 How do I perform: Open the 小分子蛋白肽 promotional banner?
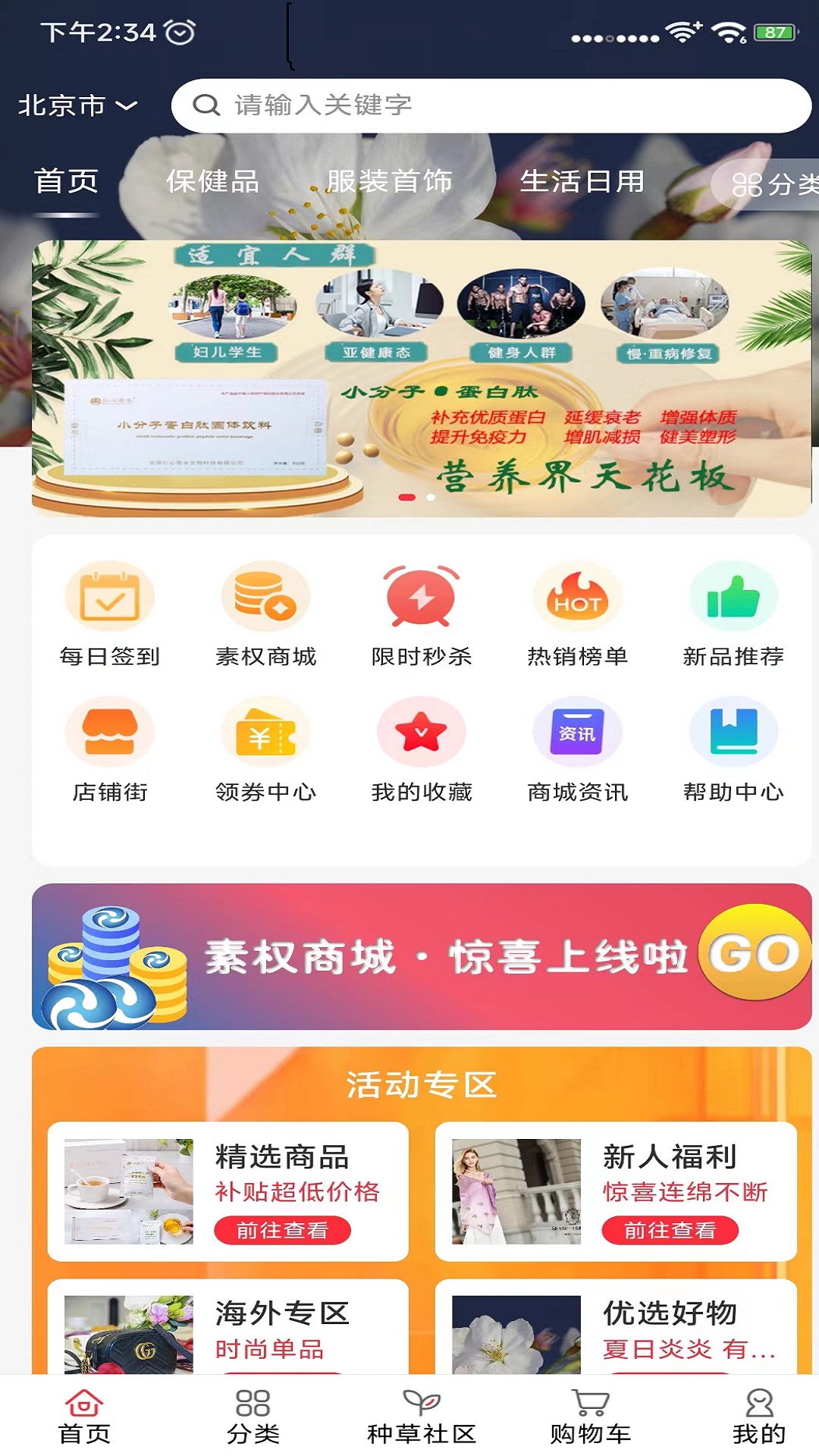click(422, 378)
